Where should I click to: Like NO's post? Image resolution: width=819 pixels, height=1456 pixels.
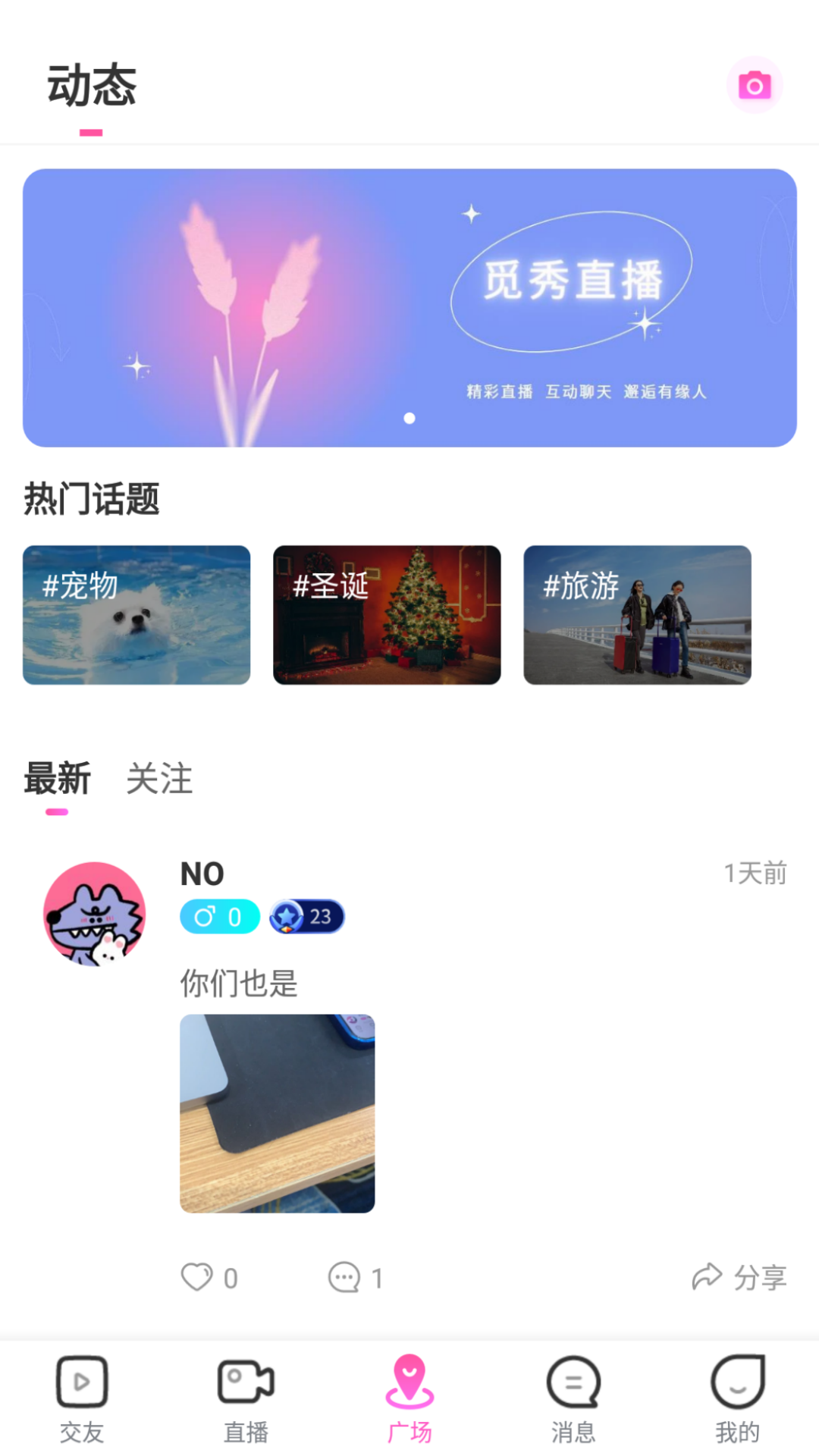[x=198, y=1278]
